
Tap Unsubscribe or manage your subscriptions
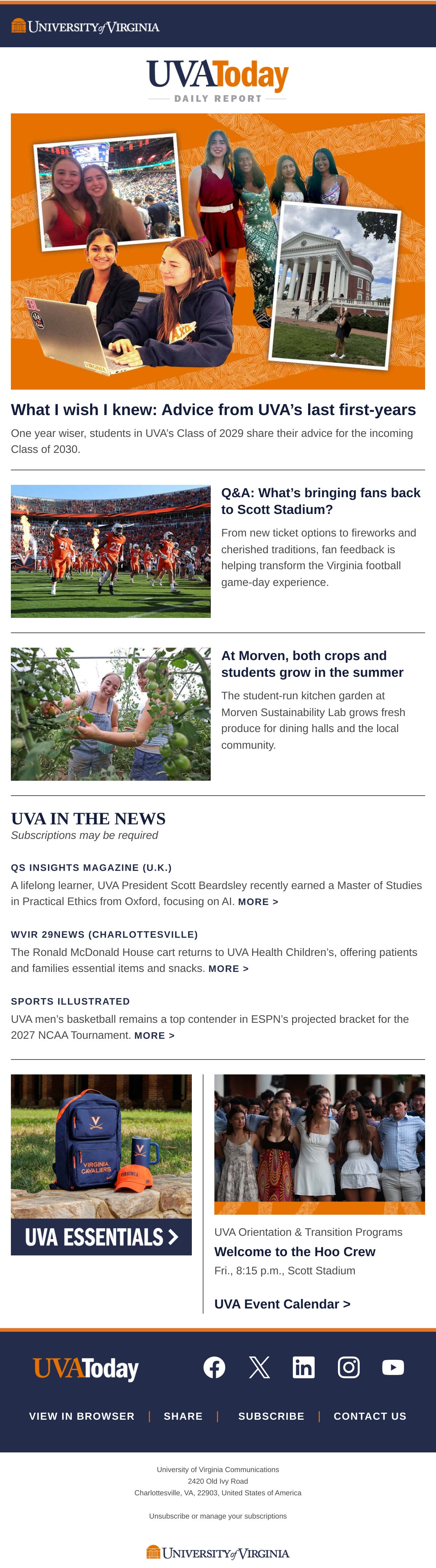click(x=218, y=1516)
